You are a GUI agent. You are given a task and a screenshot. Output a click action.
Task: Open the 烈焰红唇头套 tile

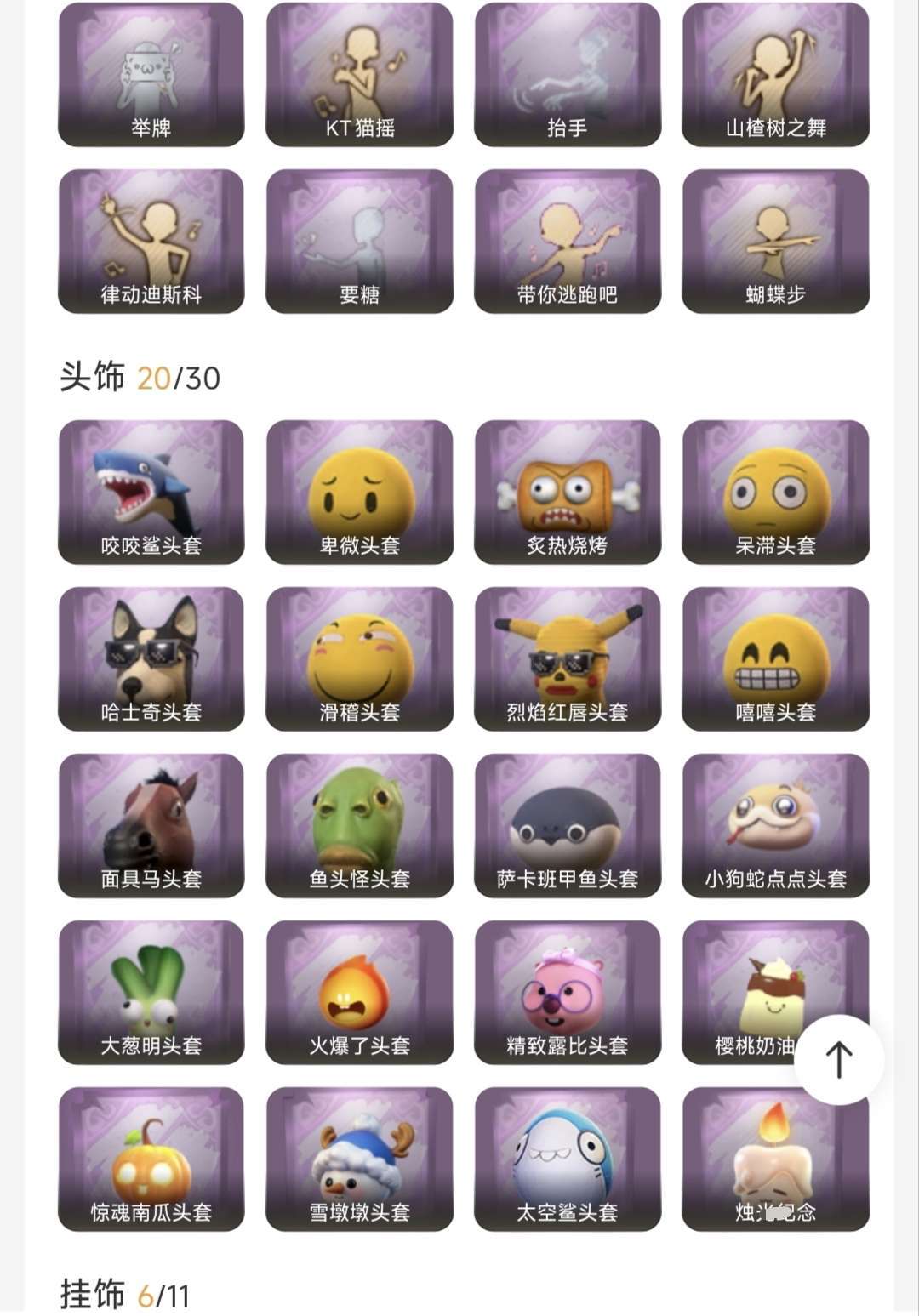(x=568, y=658)
